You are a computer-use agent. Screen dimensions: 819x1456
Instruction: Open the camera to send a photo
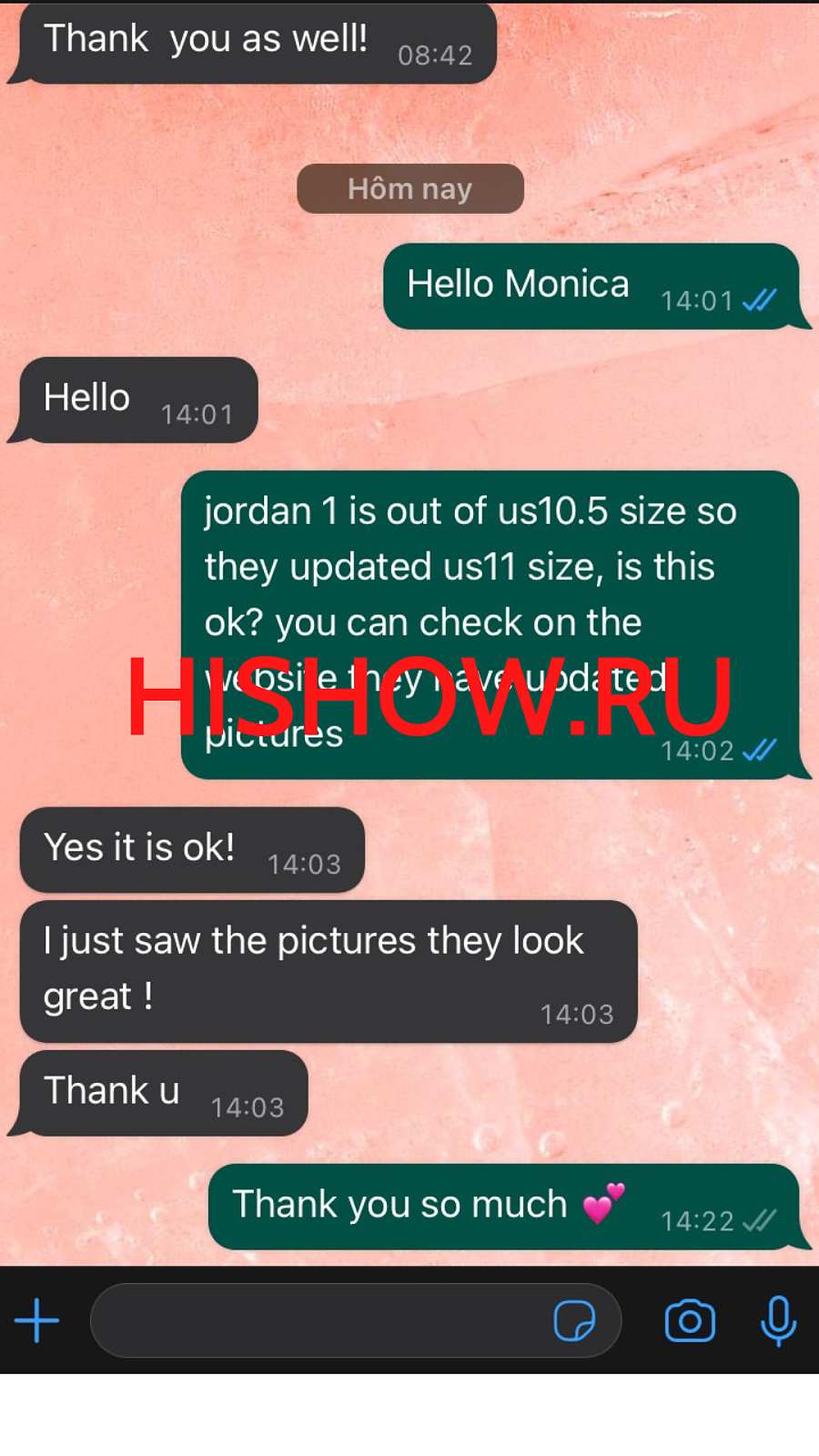pyautogui.click(x=690, y=1320)
